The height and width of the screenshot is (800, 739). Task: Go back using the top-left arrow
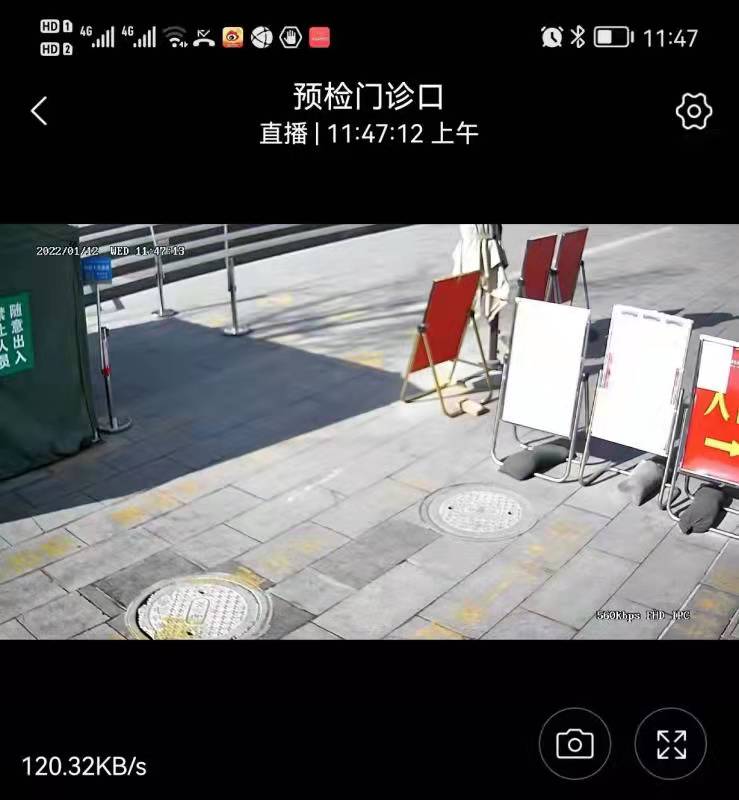[39, 111]
